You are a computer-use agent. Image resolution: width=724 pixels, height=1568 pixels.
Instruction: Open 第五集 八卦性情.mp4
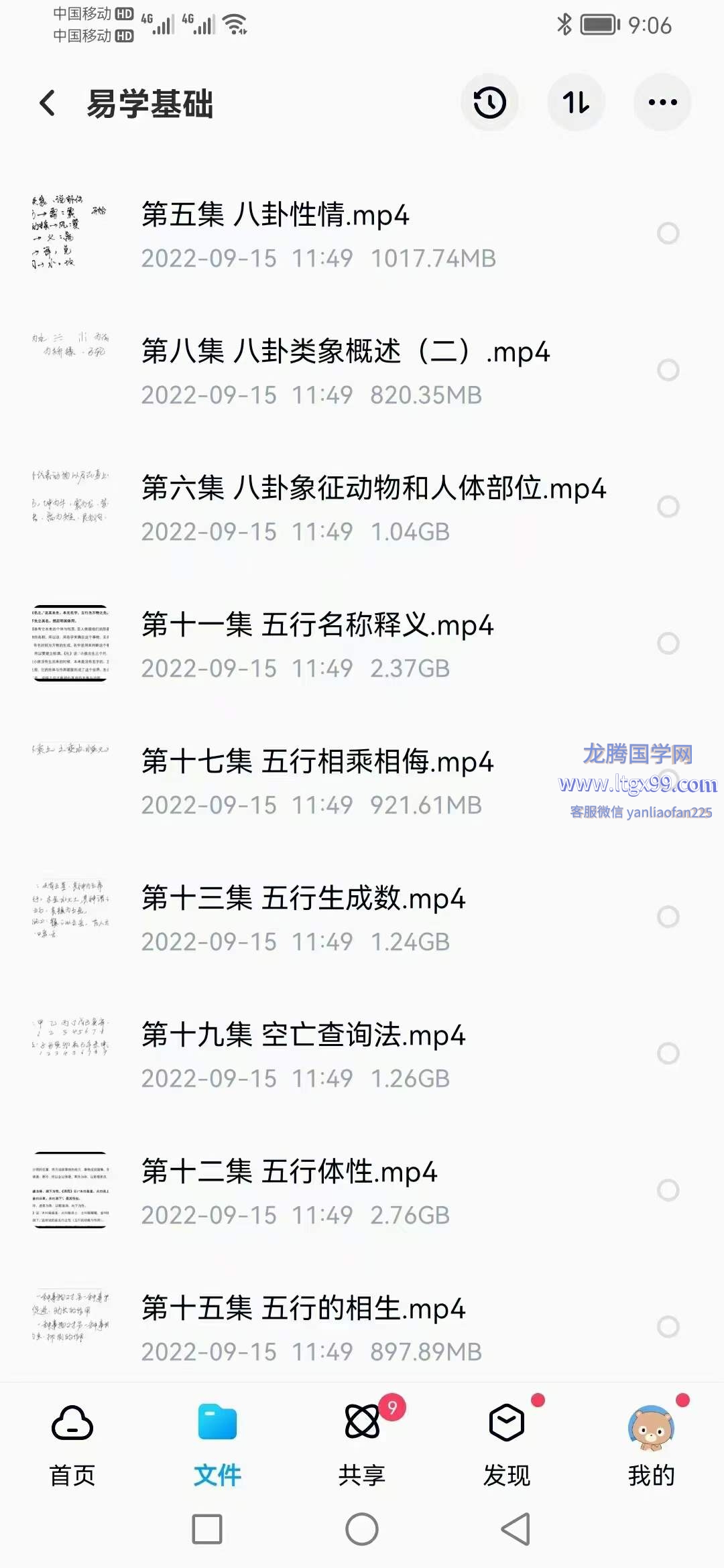(275, 216)
